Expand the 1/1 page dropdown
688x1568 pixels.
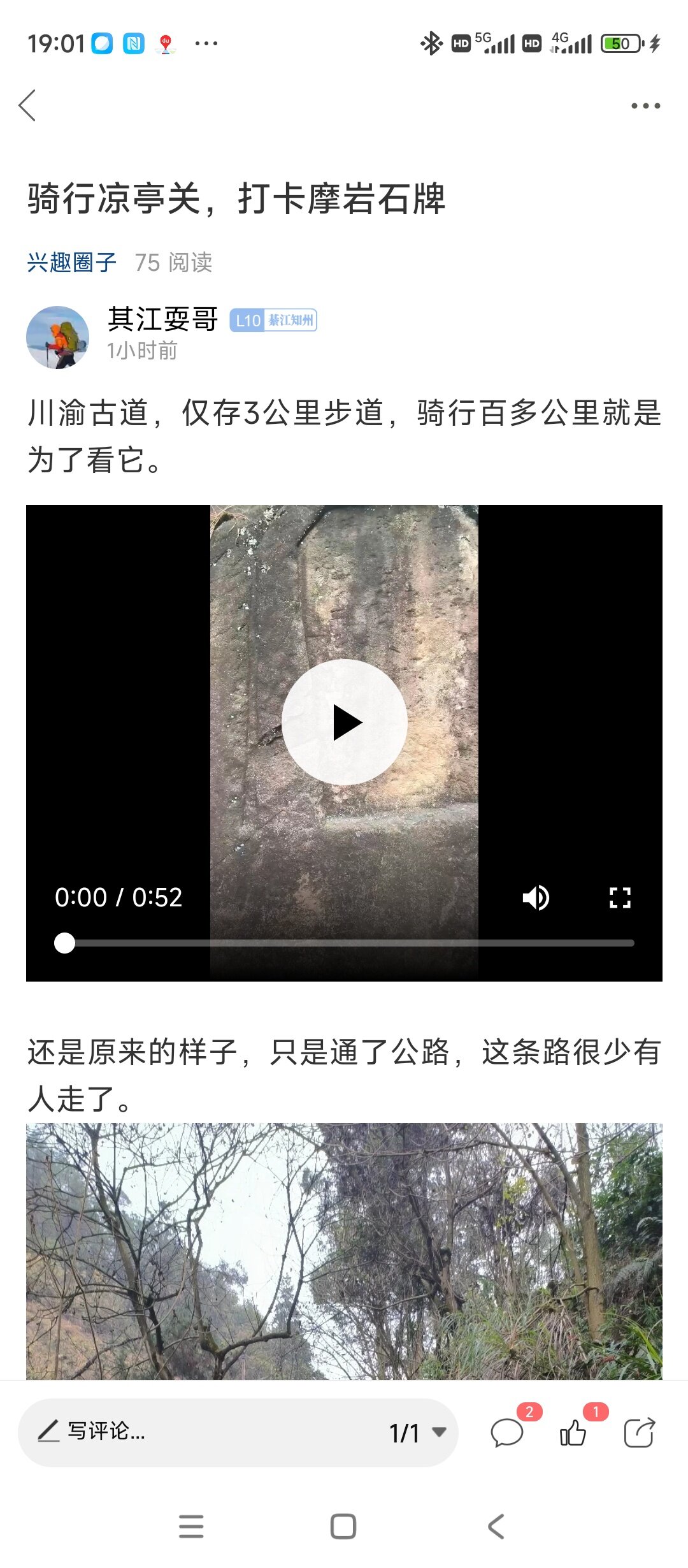coord(418,1433)
